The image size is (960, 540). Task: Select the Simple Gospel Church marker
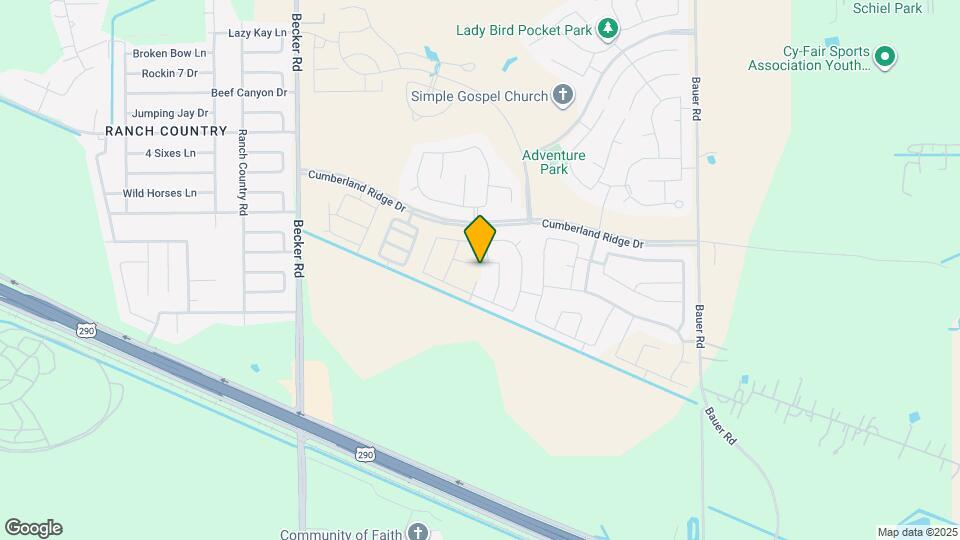coord(563,96)
